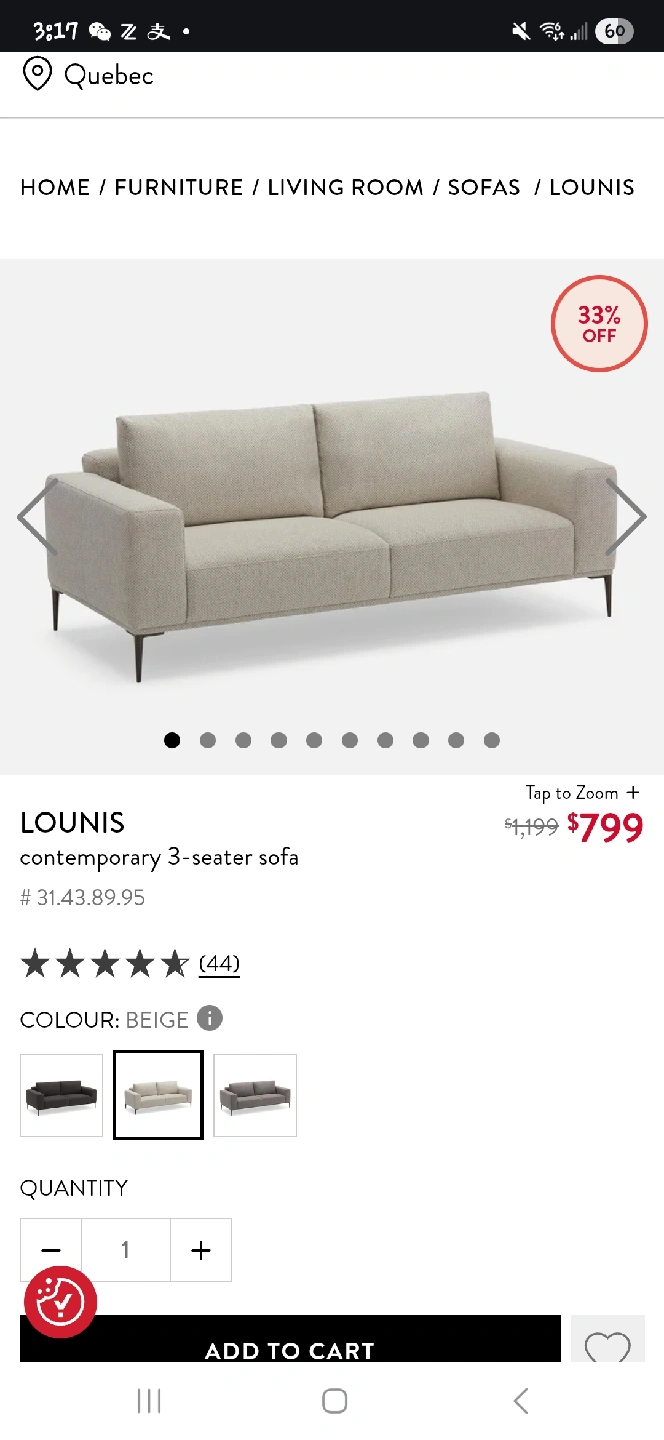This screenshot has width=664, height=1440.
Task: Decrease quantity with the minus button
Action: tap(51, 1250)
